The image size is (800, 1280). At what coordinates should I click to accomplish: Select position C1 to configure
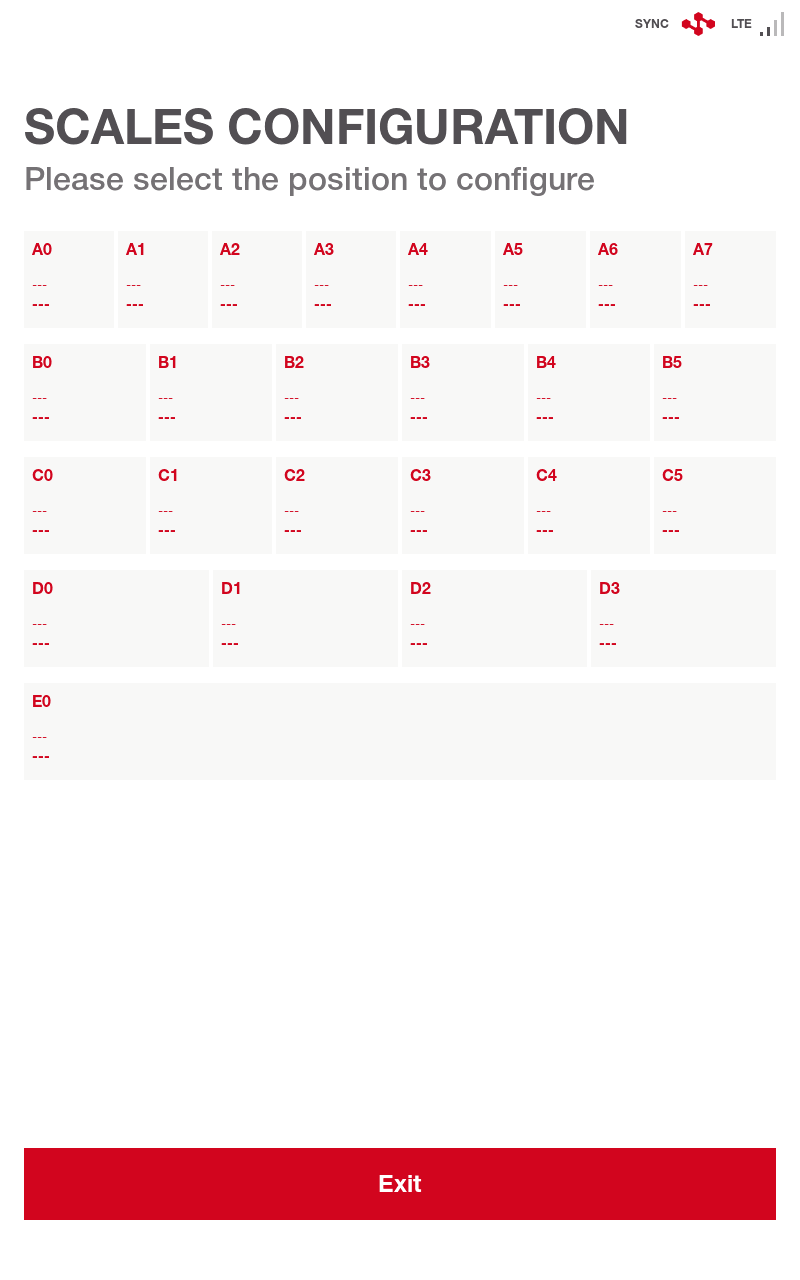211,505
